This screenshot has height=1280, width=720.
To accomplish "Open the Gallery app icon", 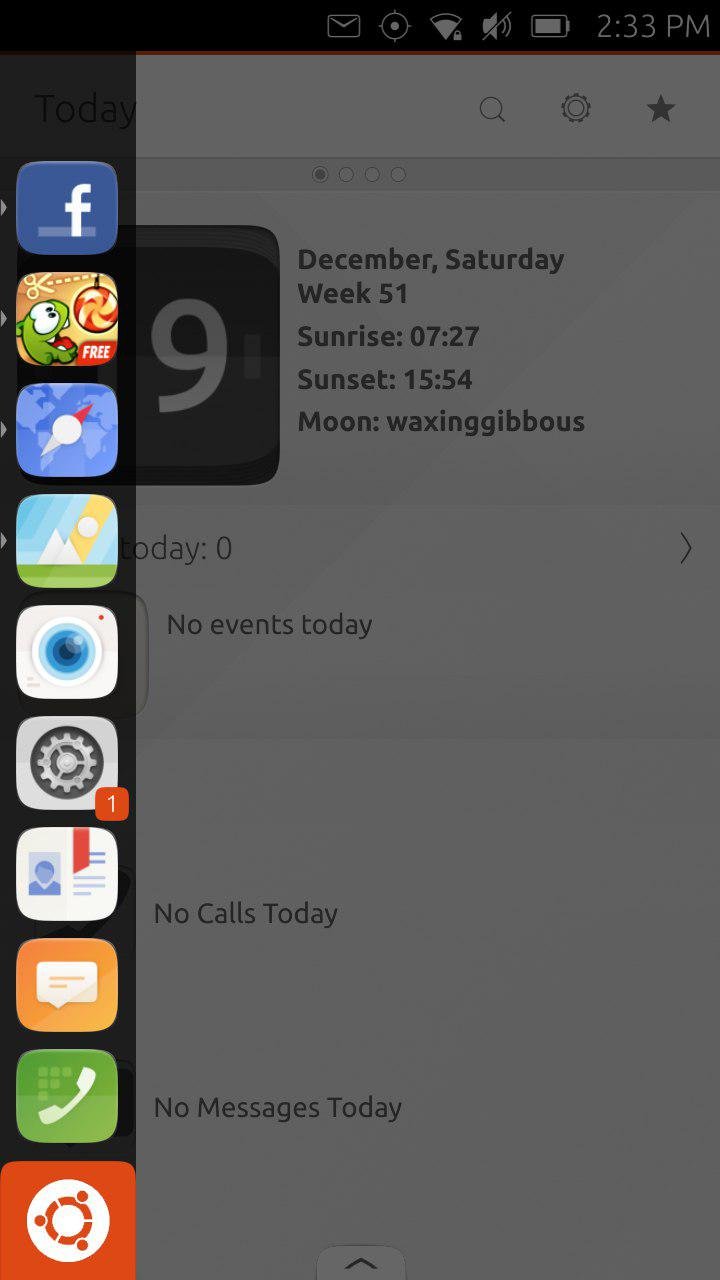I will pyautogui.click(x=67, y=541).
